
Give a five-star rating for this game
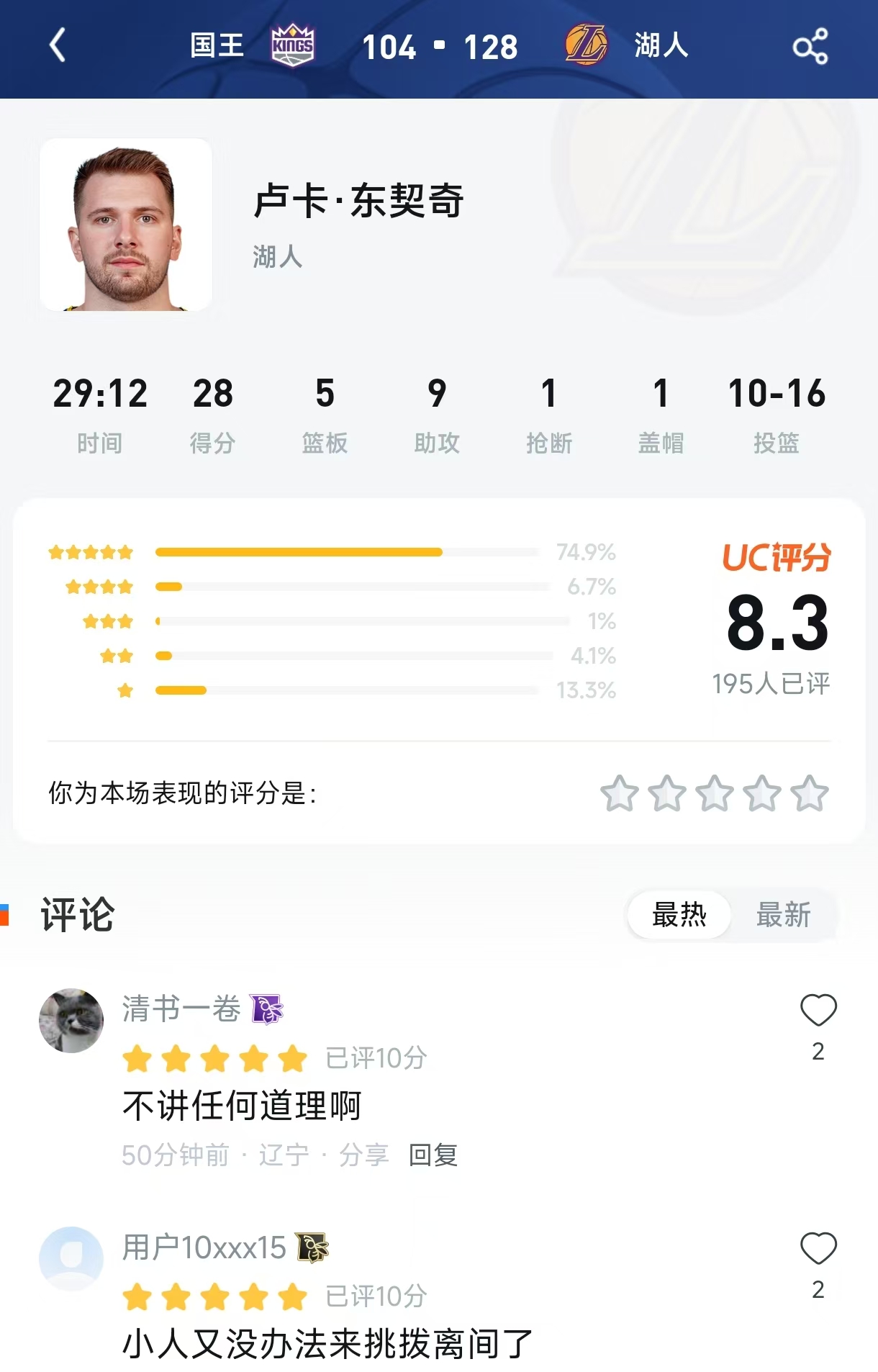810,793
